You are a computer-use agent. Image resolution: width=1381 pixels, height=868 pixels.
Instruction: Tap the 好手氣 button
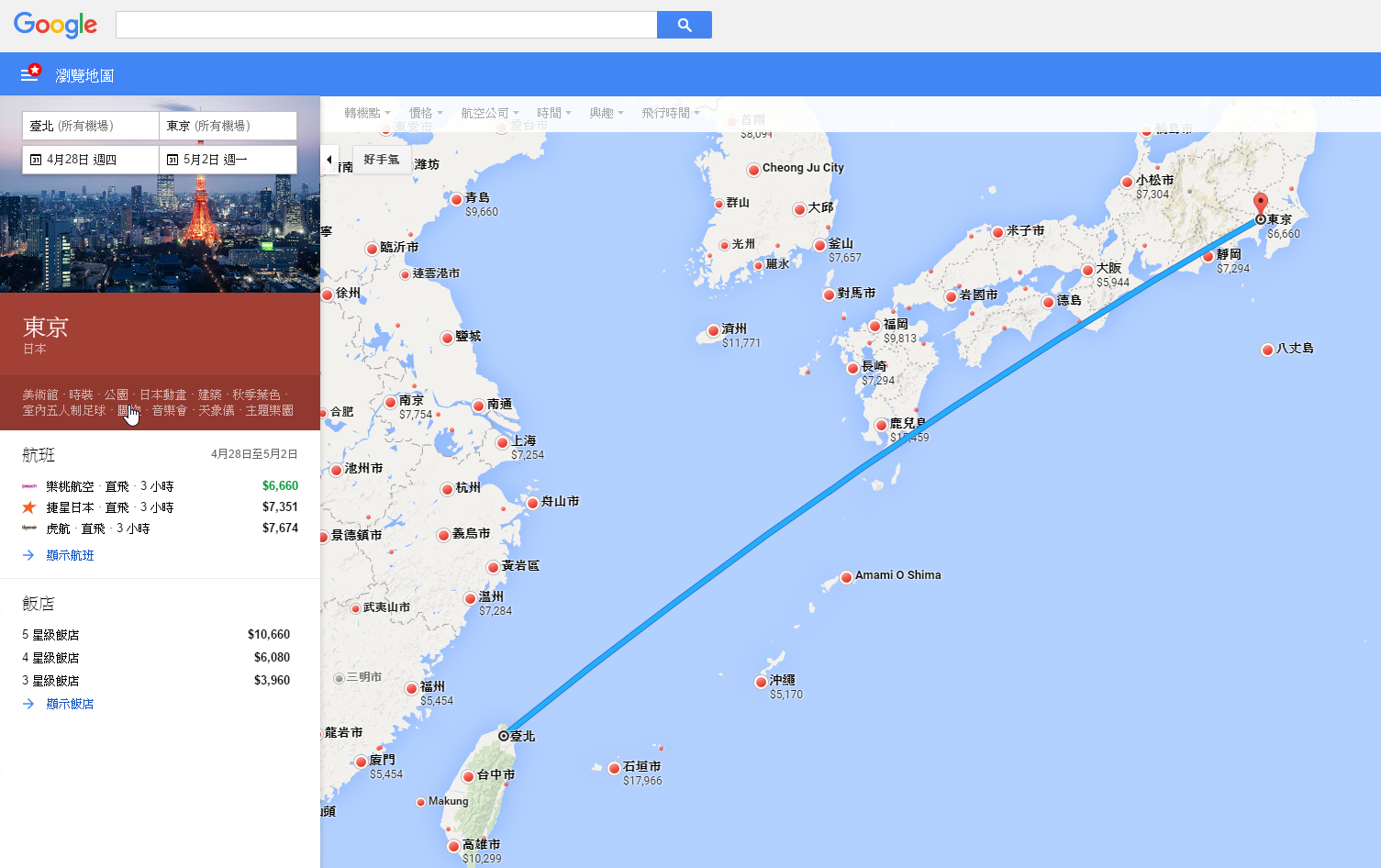381,160
